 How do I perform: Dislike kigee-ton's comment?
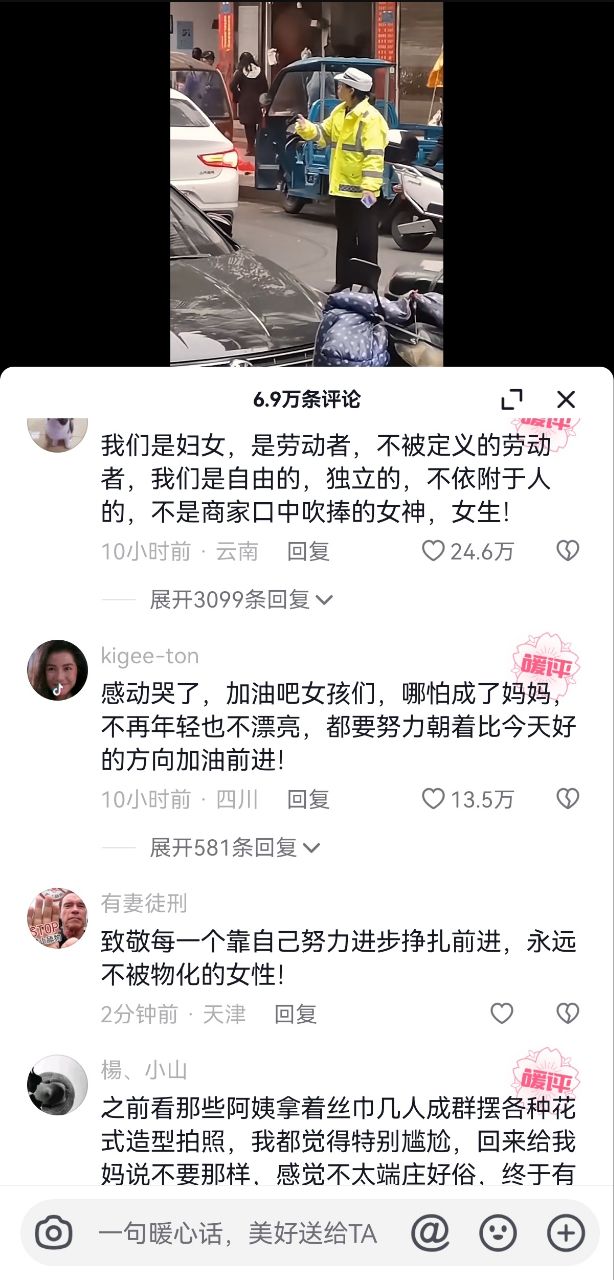coord(567,799)
